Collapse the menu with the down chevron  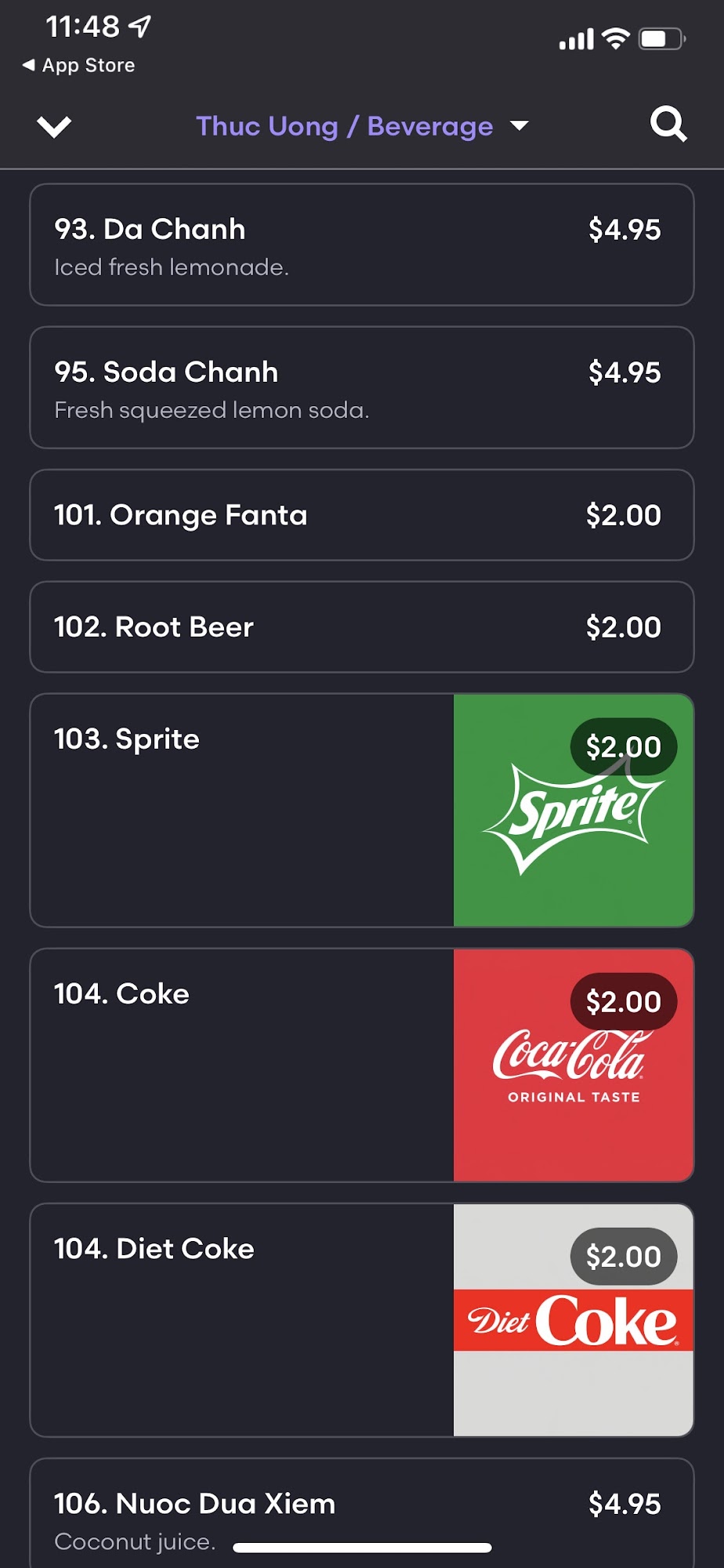(54, 126)
